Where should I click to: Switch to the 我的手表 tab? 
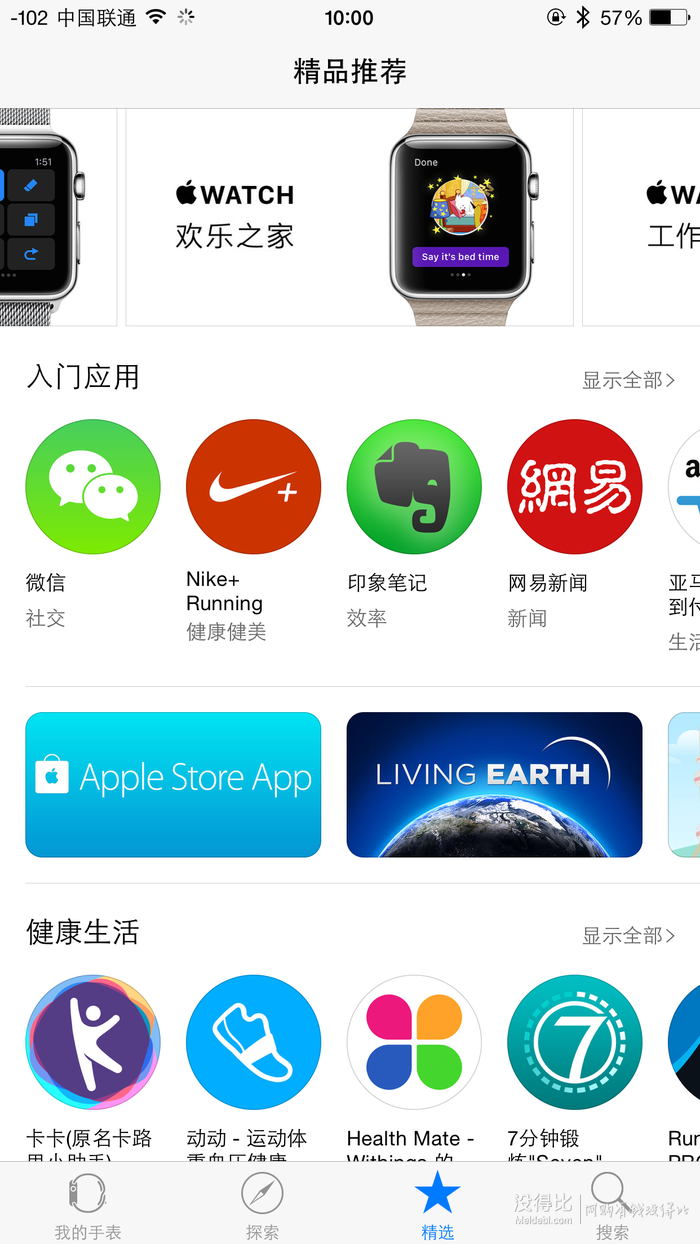[88, 1205]
